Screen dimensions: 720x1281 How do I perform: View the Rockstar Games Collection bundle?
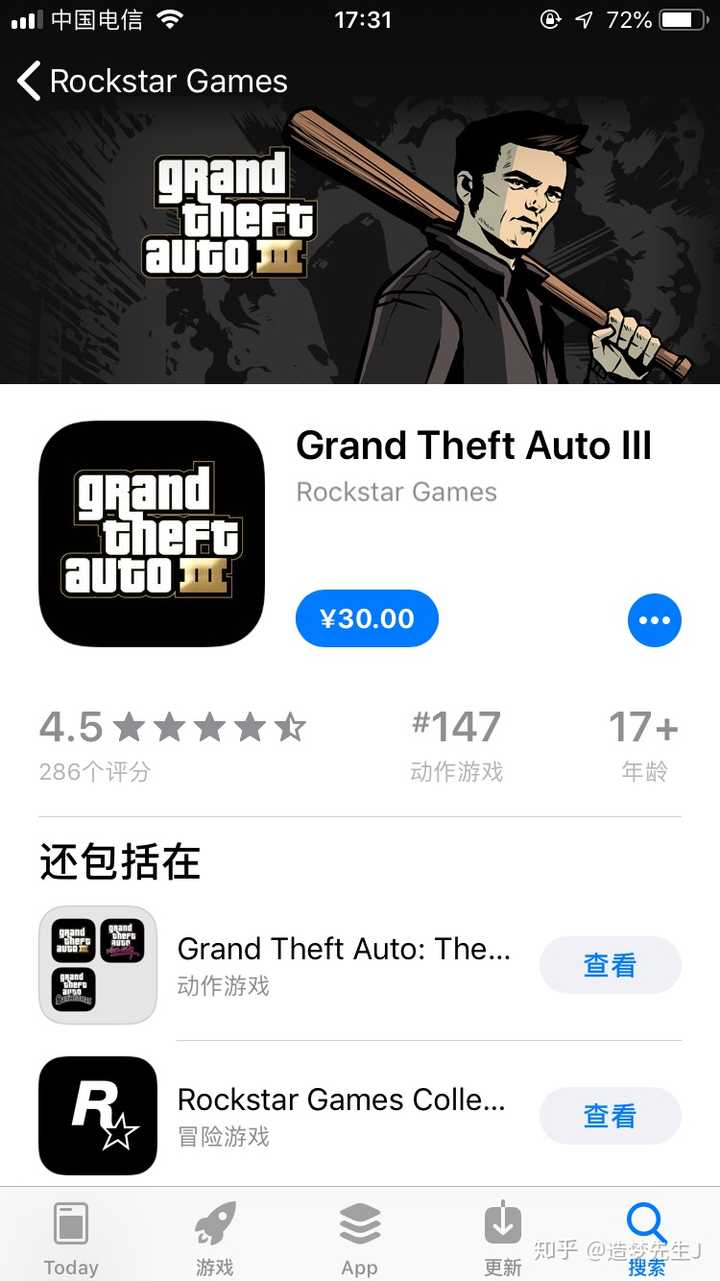[x=610, y=1116]
